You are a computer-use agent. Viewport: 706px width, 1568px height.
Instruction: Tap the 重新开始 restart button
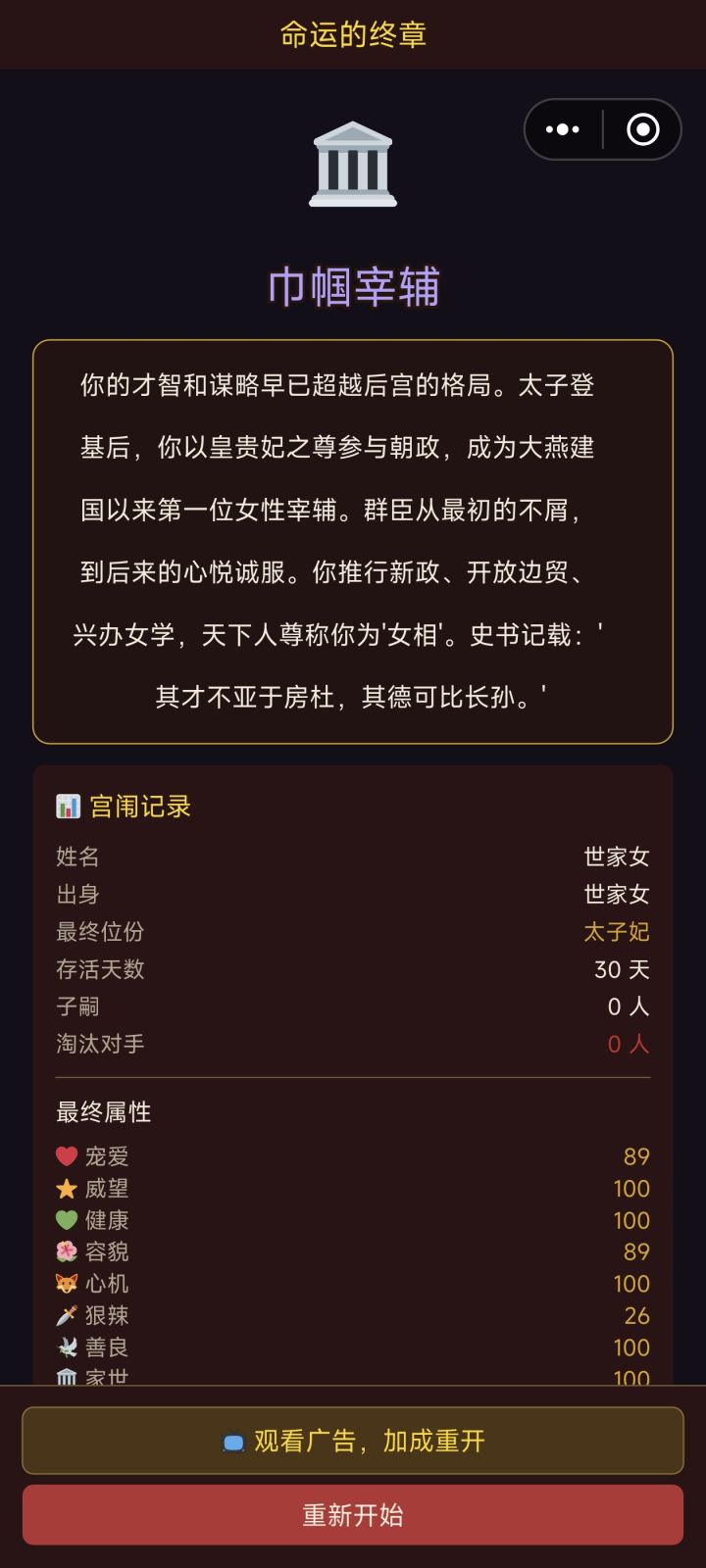pos(353,1514)
